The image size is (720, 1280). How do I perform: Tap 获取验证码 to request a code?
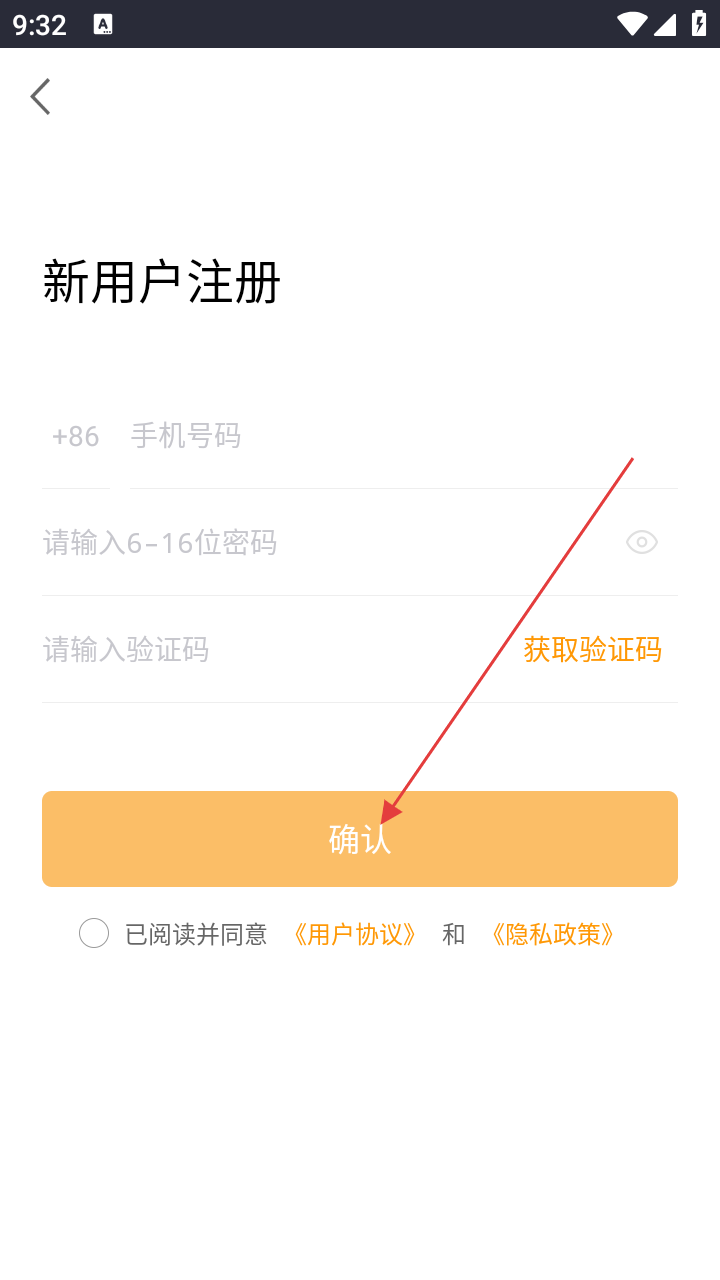592,650
